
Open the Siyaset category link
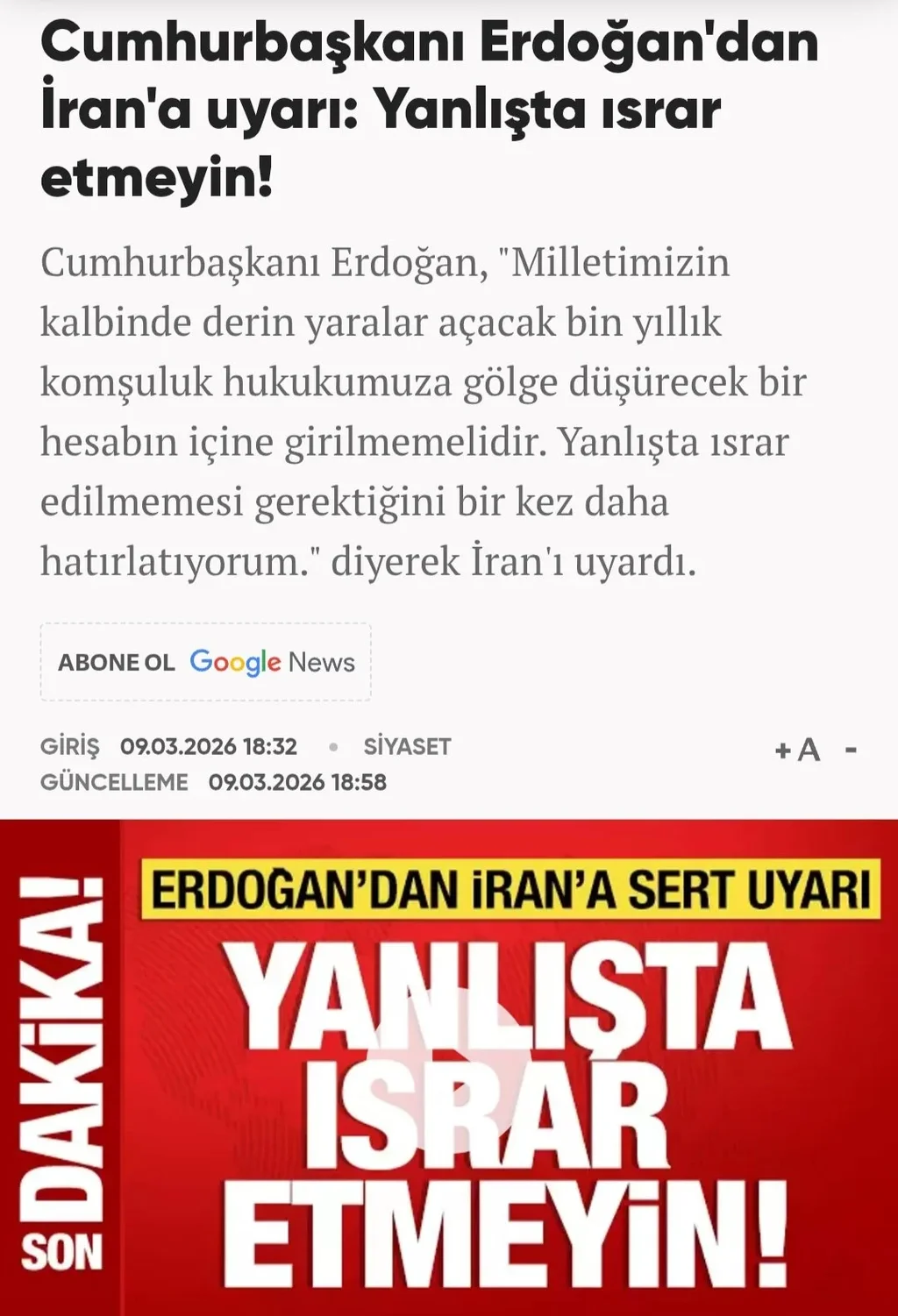[407, 746]
